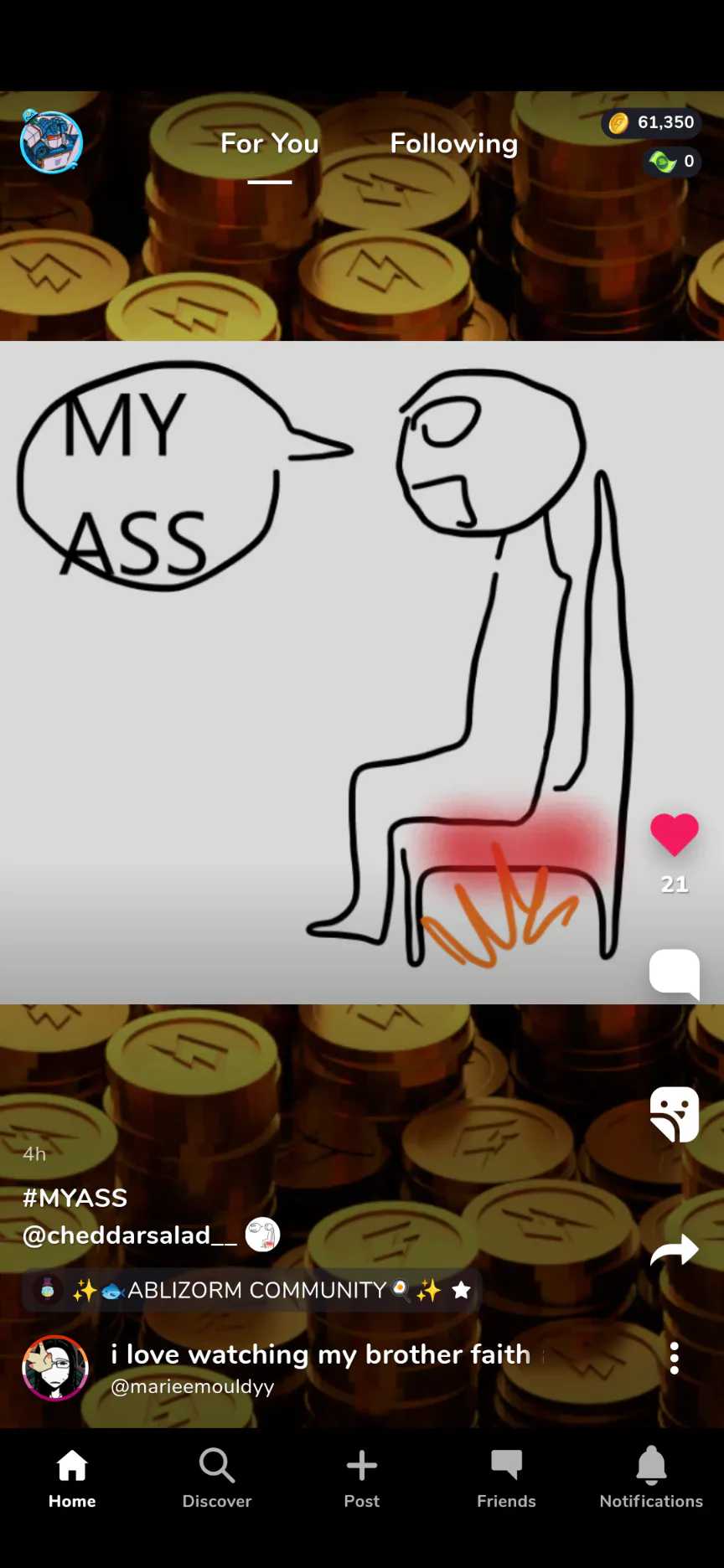This screenshot has height=1568, width=724.
Task: Open the three-dot overflow menu
Action: [674, 1358]
